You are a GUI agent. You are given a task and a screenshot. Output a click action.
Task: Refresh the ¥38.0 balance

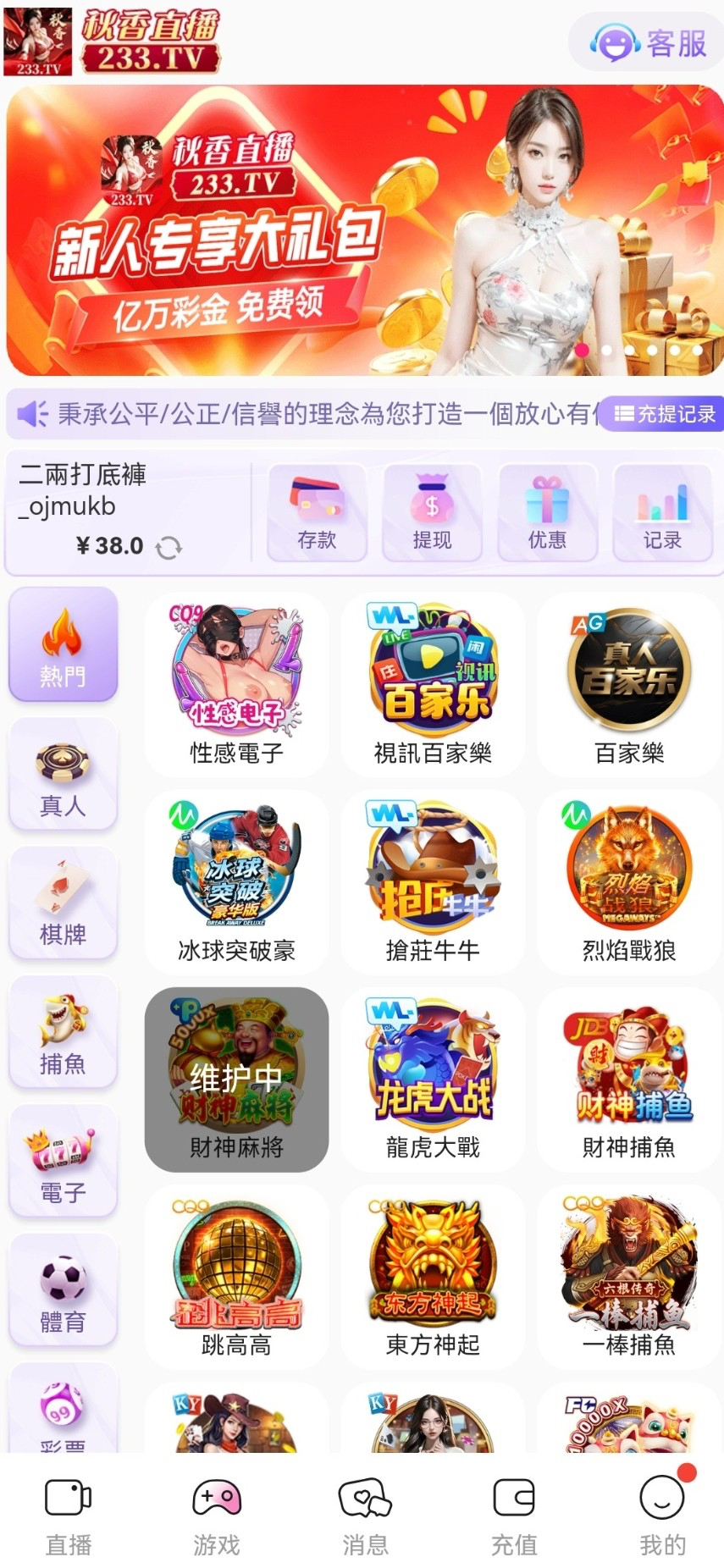[169, 547]
